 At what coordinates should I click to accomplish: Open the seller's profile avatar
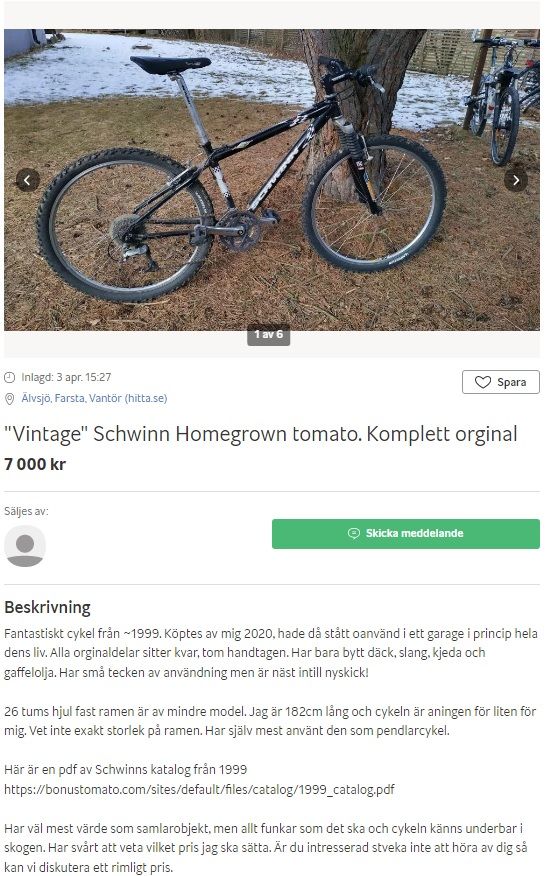point(25,546)
